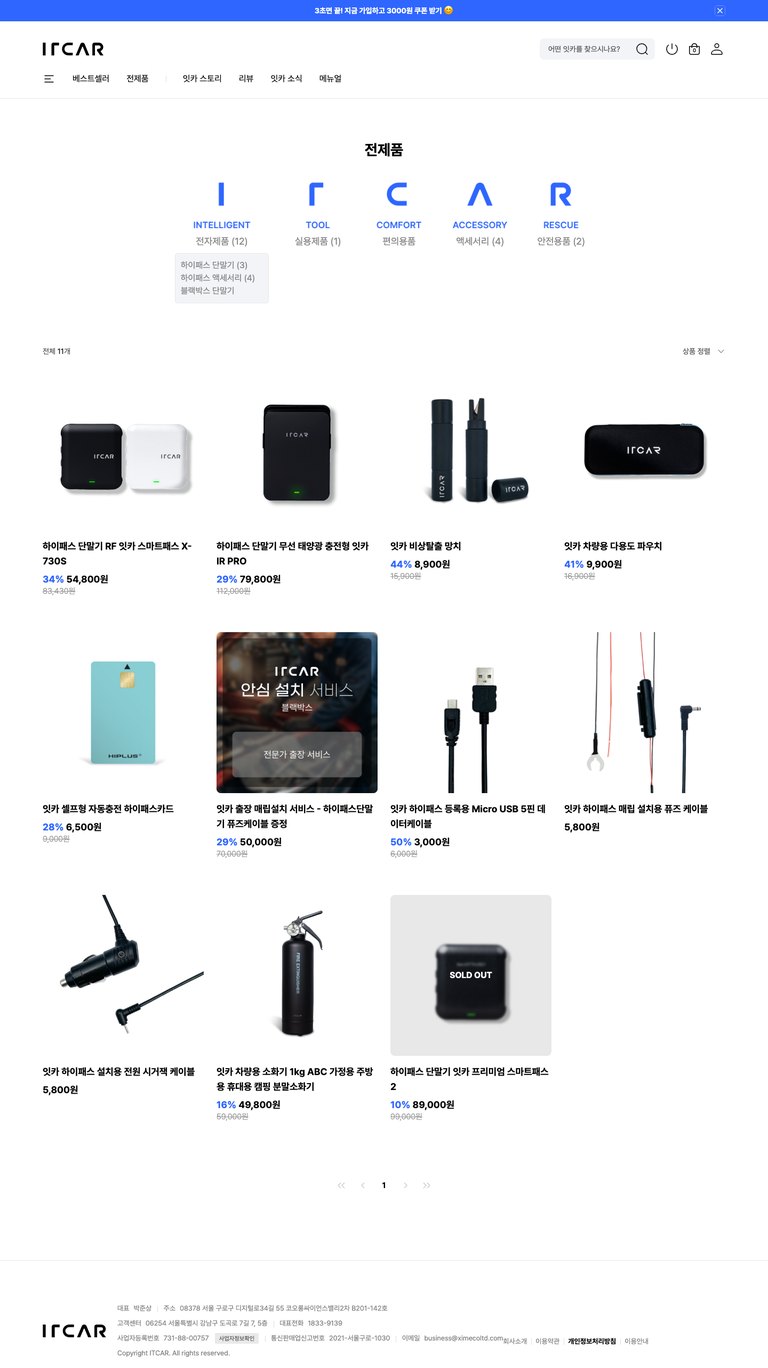Open the shopping cart icon
The width and height of the screenshot is (768, 1368).
pos(694,49)
